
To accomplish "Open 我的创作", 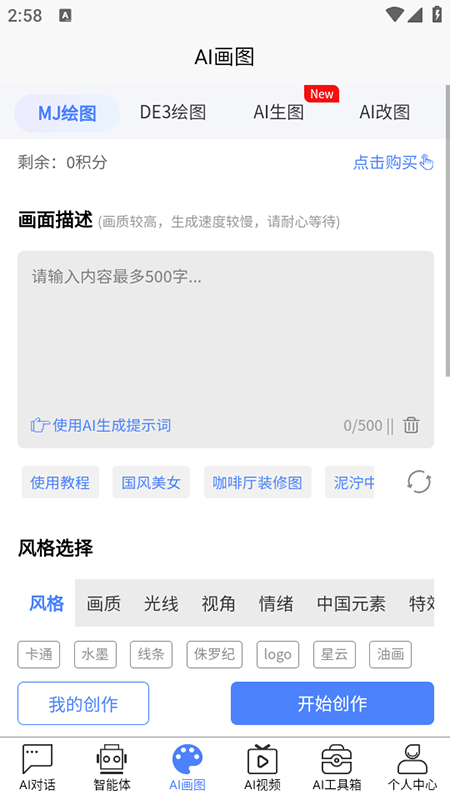I will coord(83,704).
